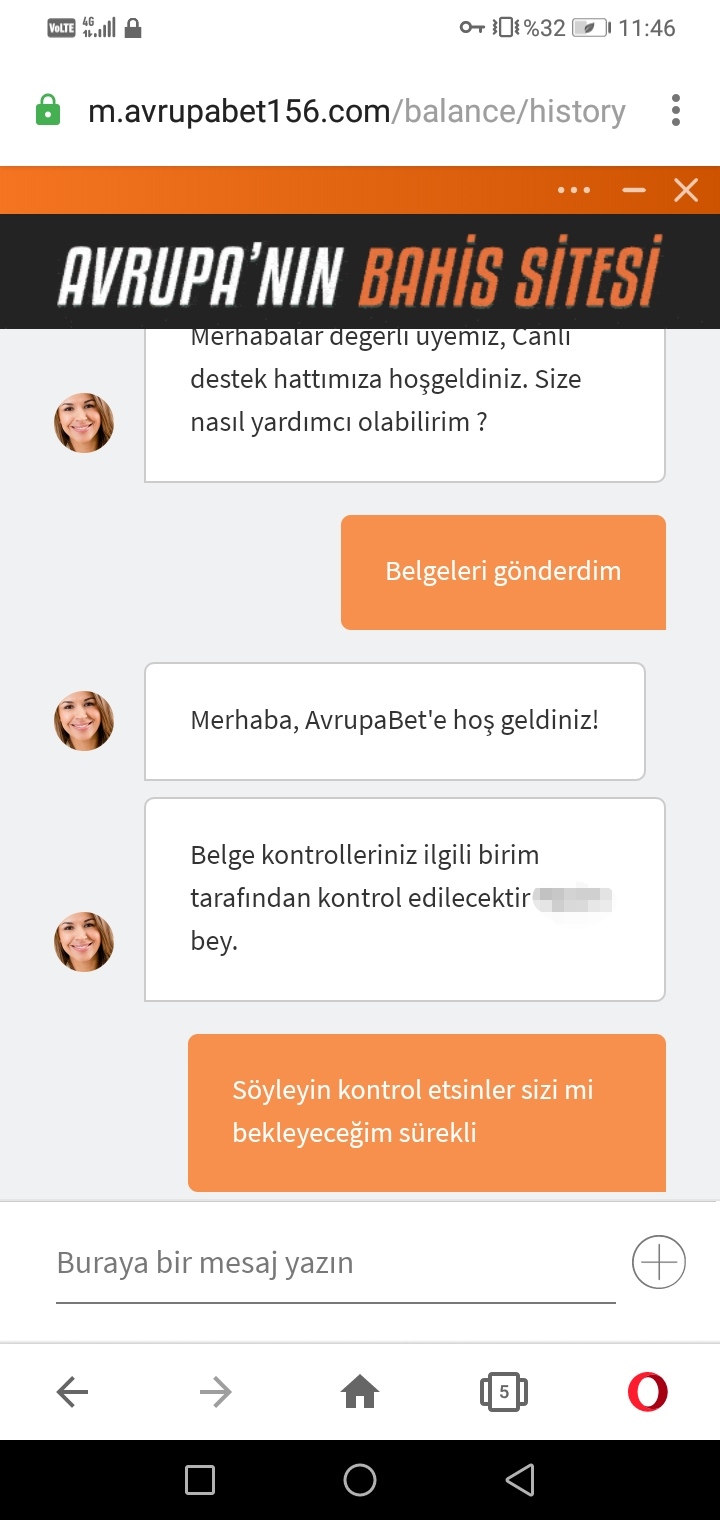Tap the system home button
720x1520 pixels.
point(360,1480)
